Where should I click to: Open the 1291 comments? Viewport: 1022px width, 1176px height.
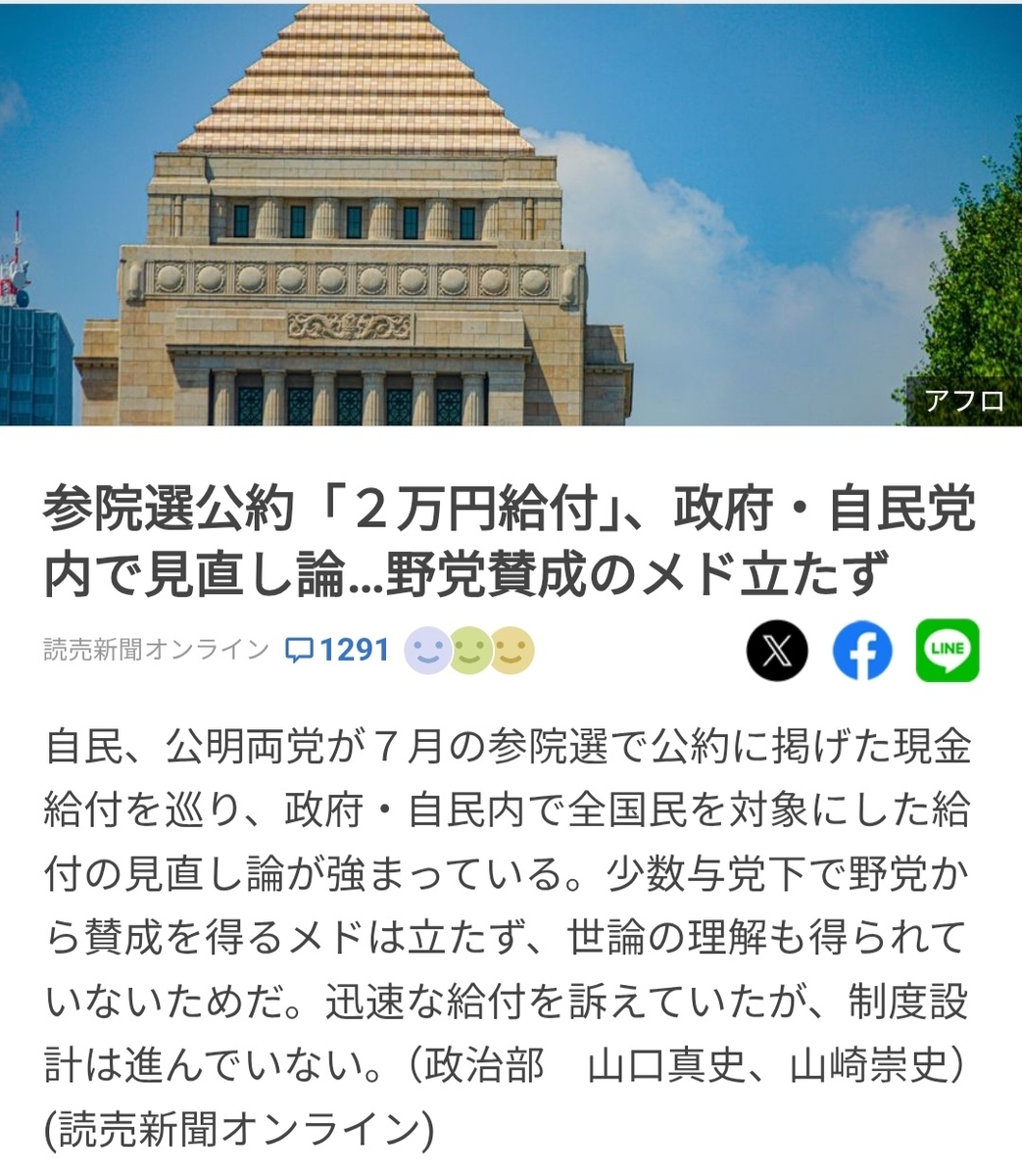pos(337,650)
